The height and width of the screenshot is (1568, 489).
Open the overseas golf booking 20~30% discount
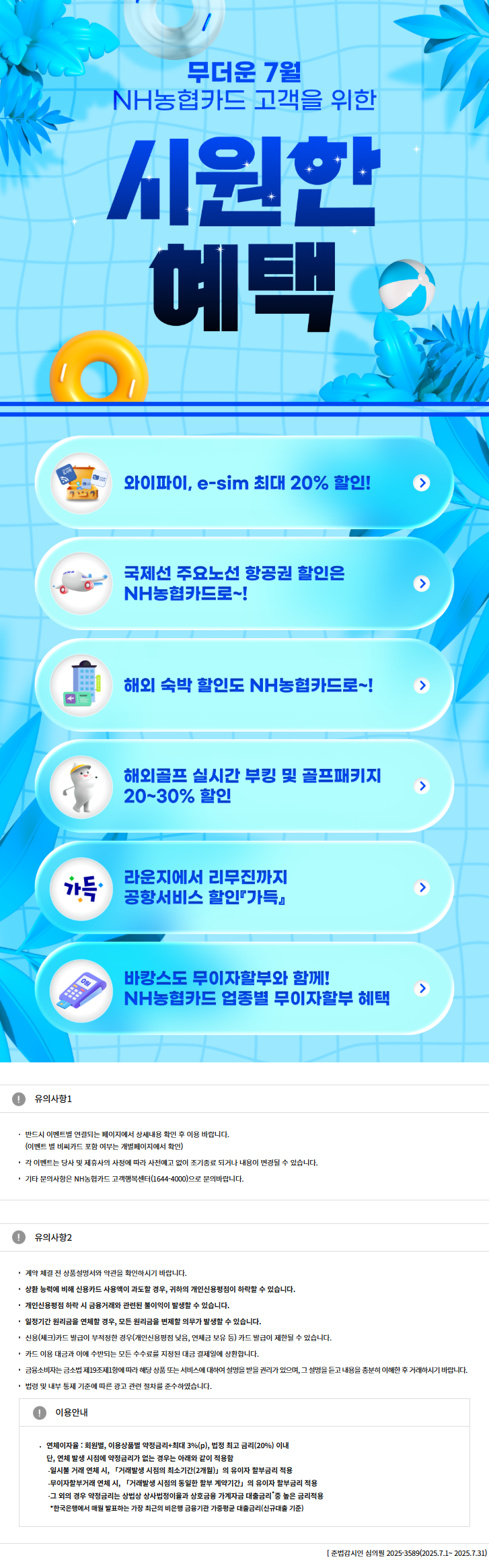click(x=246, y=786)
